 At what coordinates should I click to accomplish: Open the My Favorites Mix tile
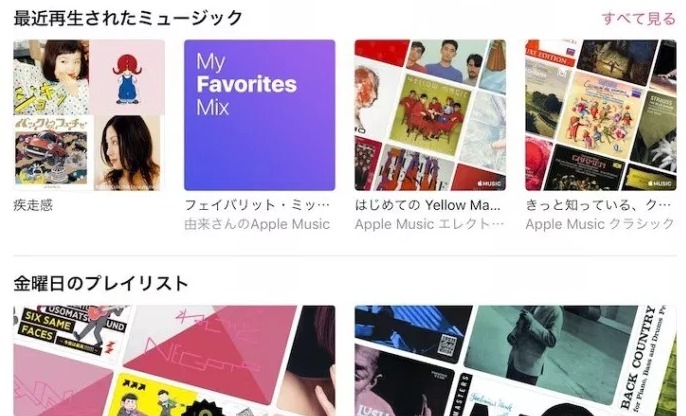(259, 115)
